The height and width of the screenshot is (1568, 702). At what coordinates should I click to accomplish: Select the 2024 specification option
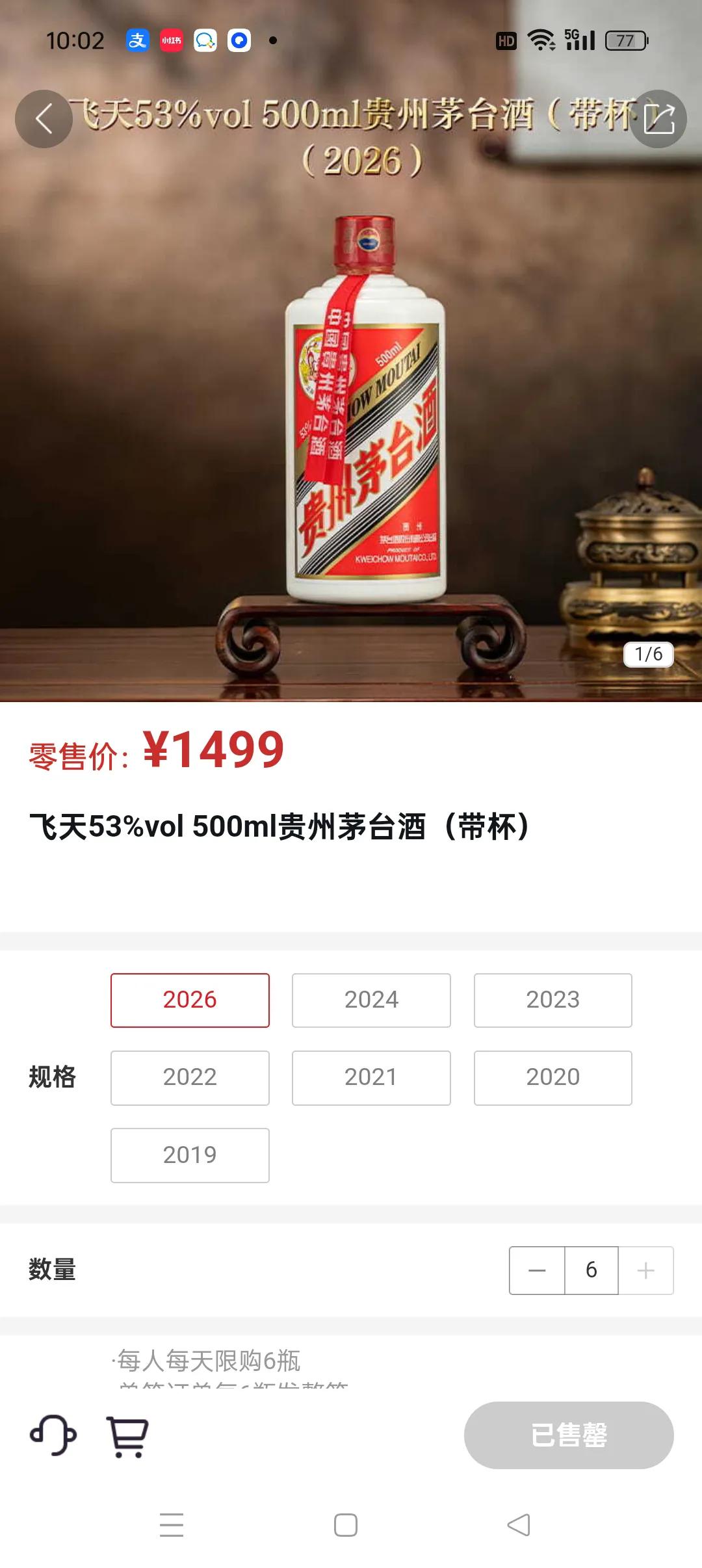[371, 1000]
